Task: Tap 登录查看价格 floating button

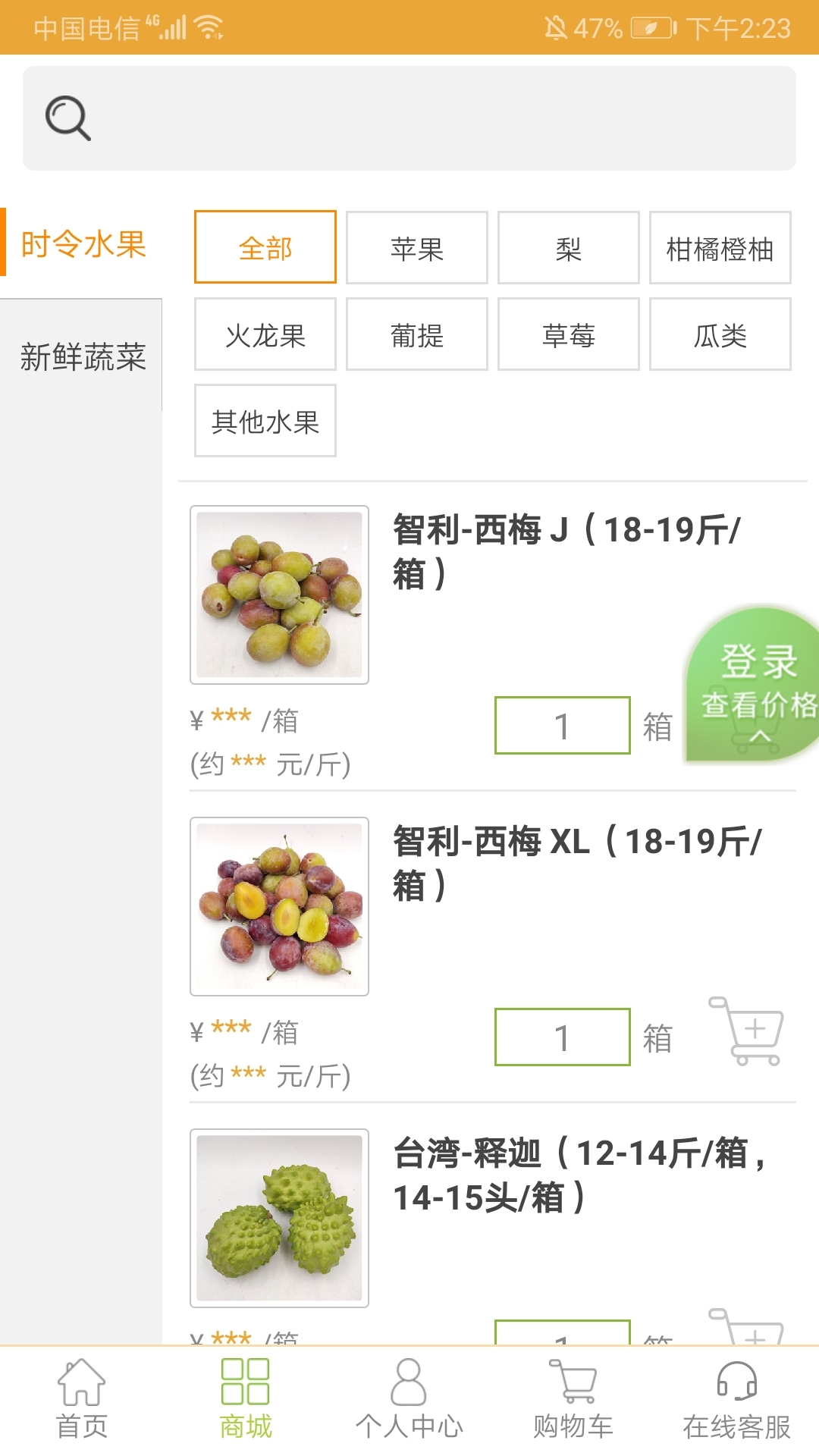Action: pos(755,684)
